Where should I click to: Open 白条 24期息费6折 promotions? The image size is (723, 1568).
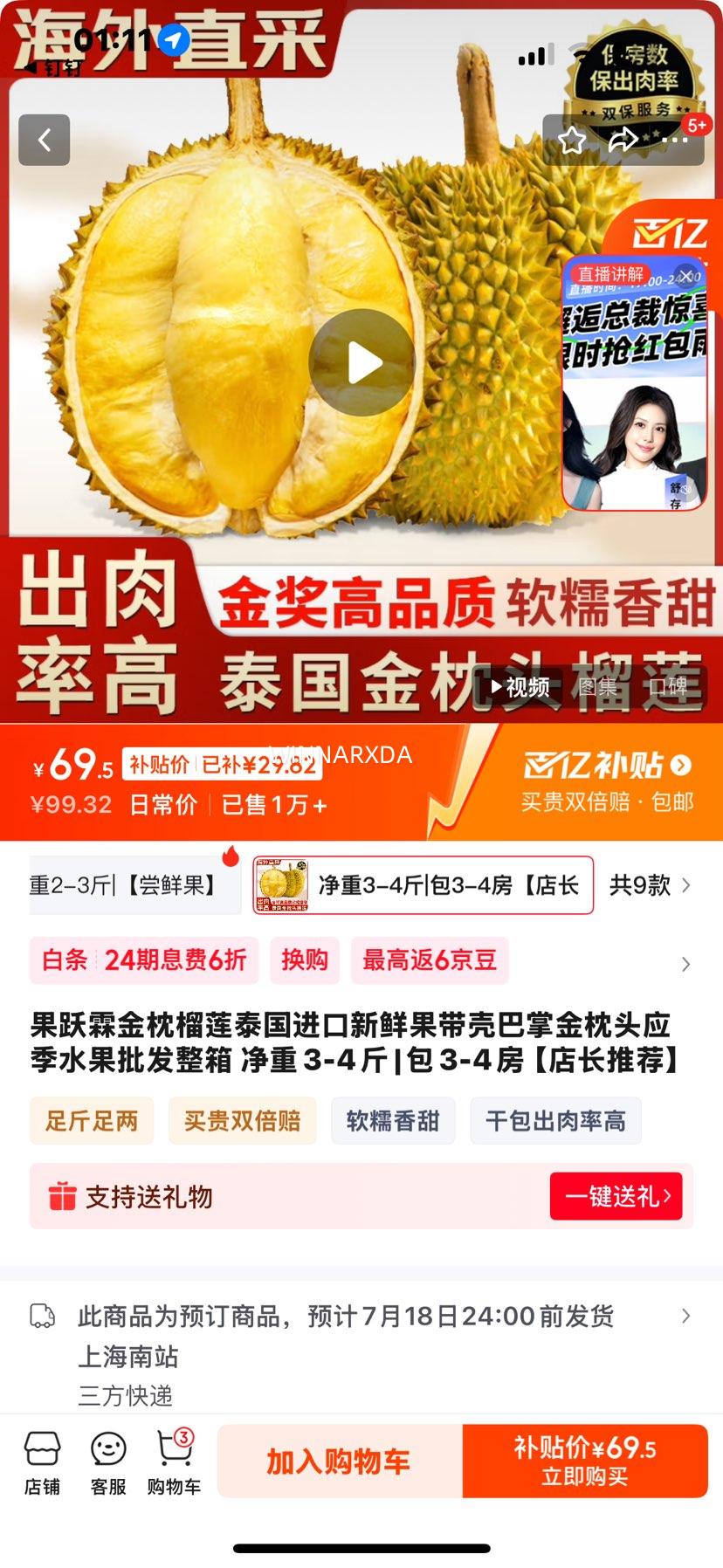click(x=144, y=960)
